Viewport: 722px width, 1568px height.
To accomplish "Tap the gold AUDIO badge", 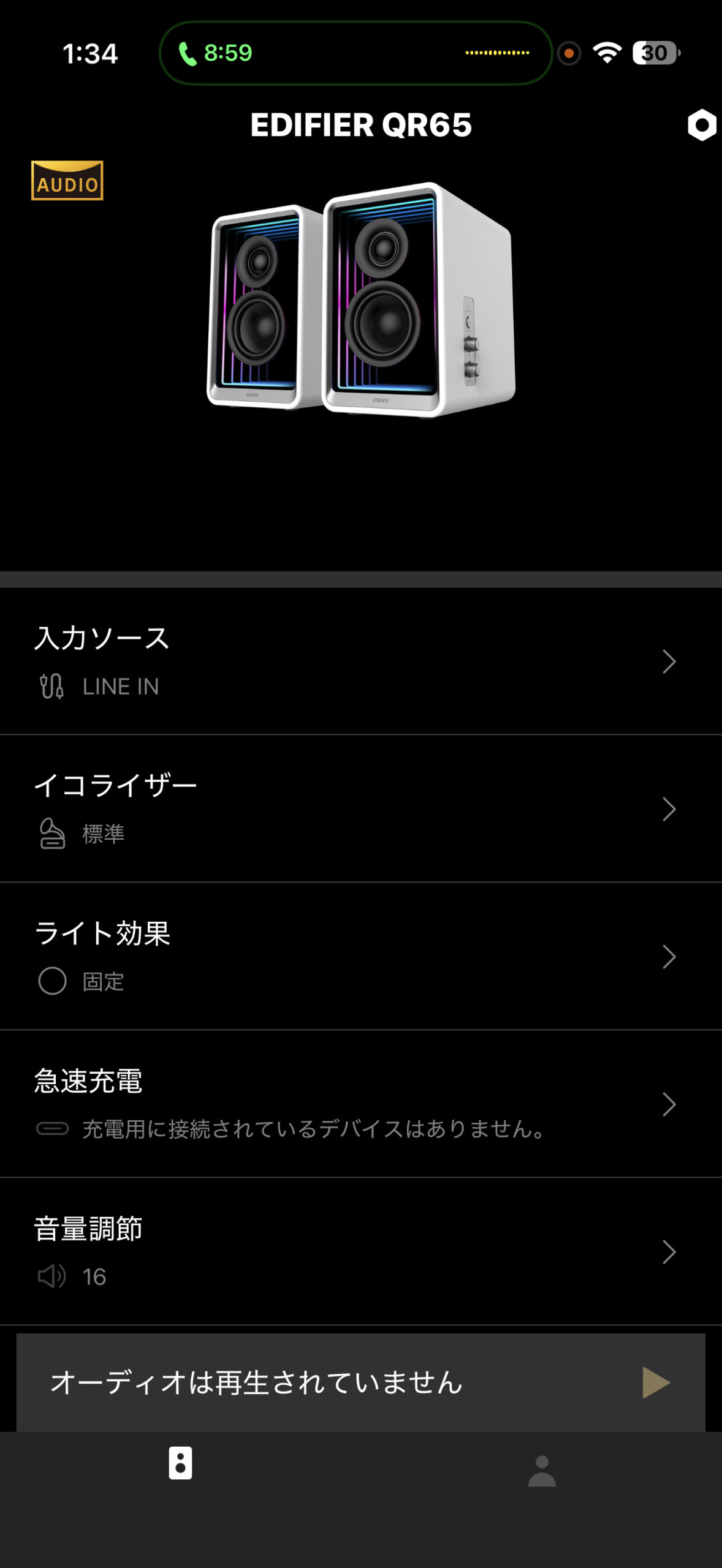I will pyautogui.click(x=67, y=181).
